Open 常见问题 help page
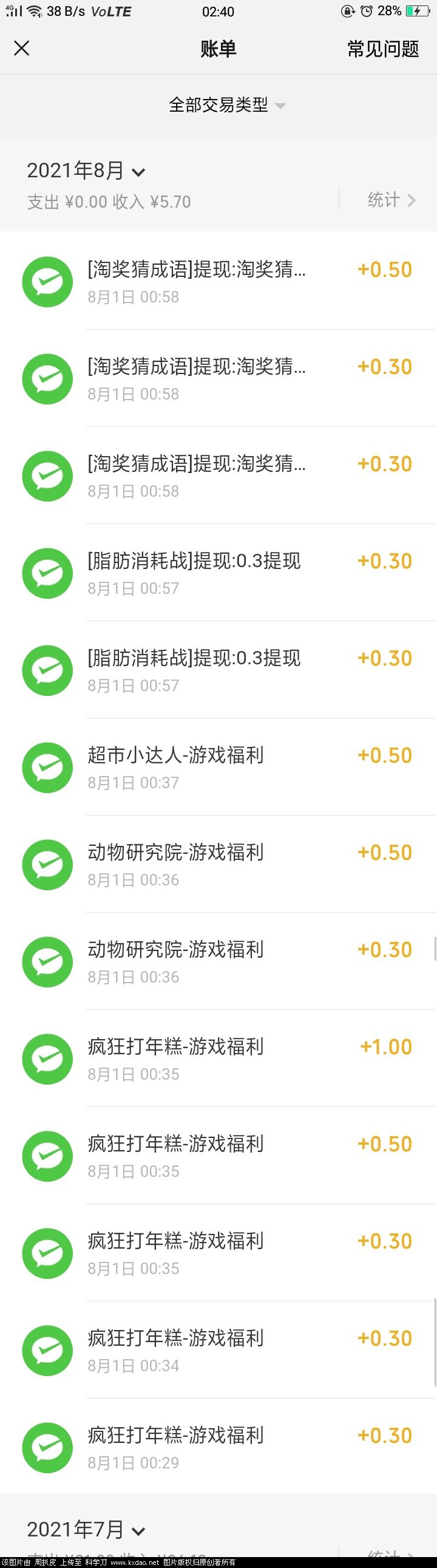Viewport: 437px width, 1568px height. pyautogui.click(x=382, y=49)
